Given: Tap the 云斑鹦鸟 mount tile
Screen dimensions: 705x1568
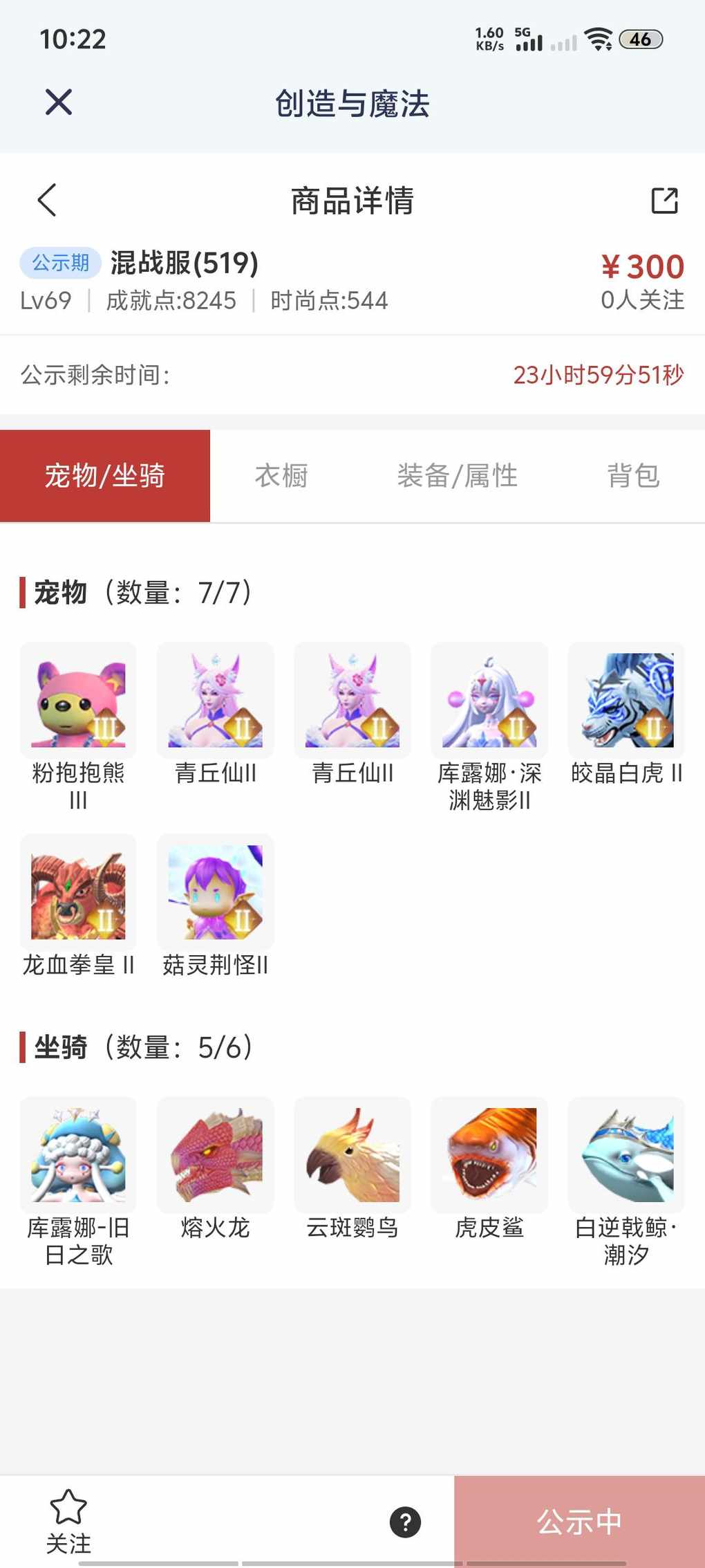Looking at the screenshot, I should [x=352, y=1154].
